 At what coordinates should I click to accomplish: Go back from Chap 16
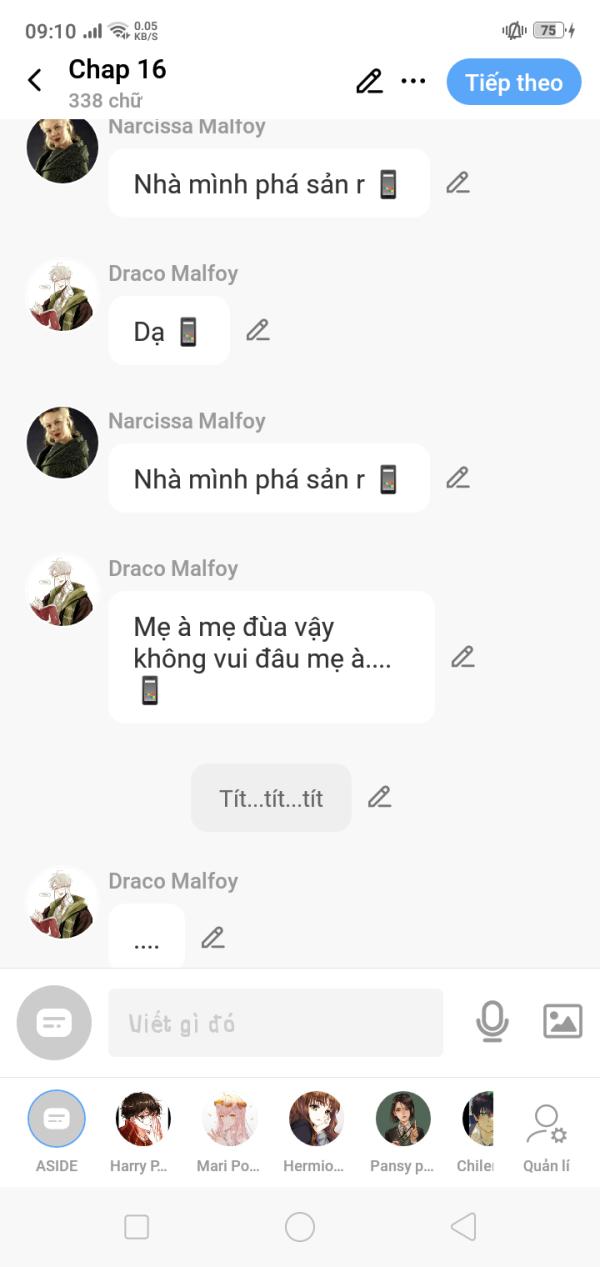point(35,81)
